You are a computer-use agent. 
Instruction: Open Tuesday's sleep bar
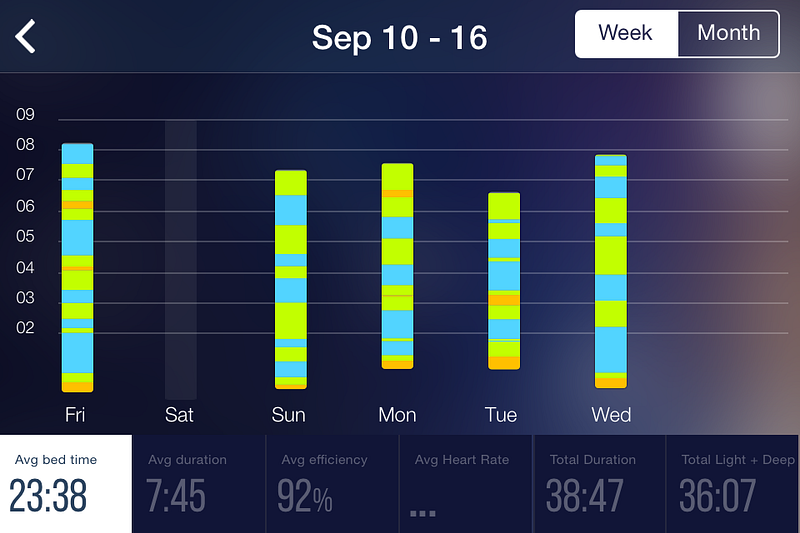click(504, 281)
